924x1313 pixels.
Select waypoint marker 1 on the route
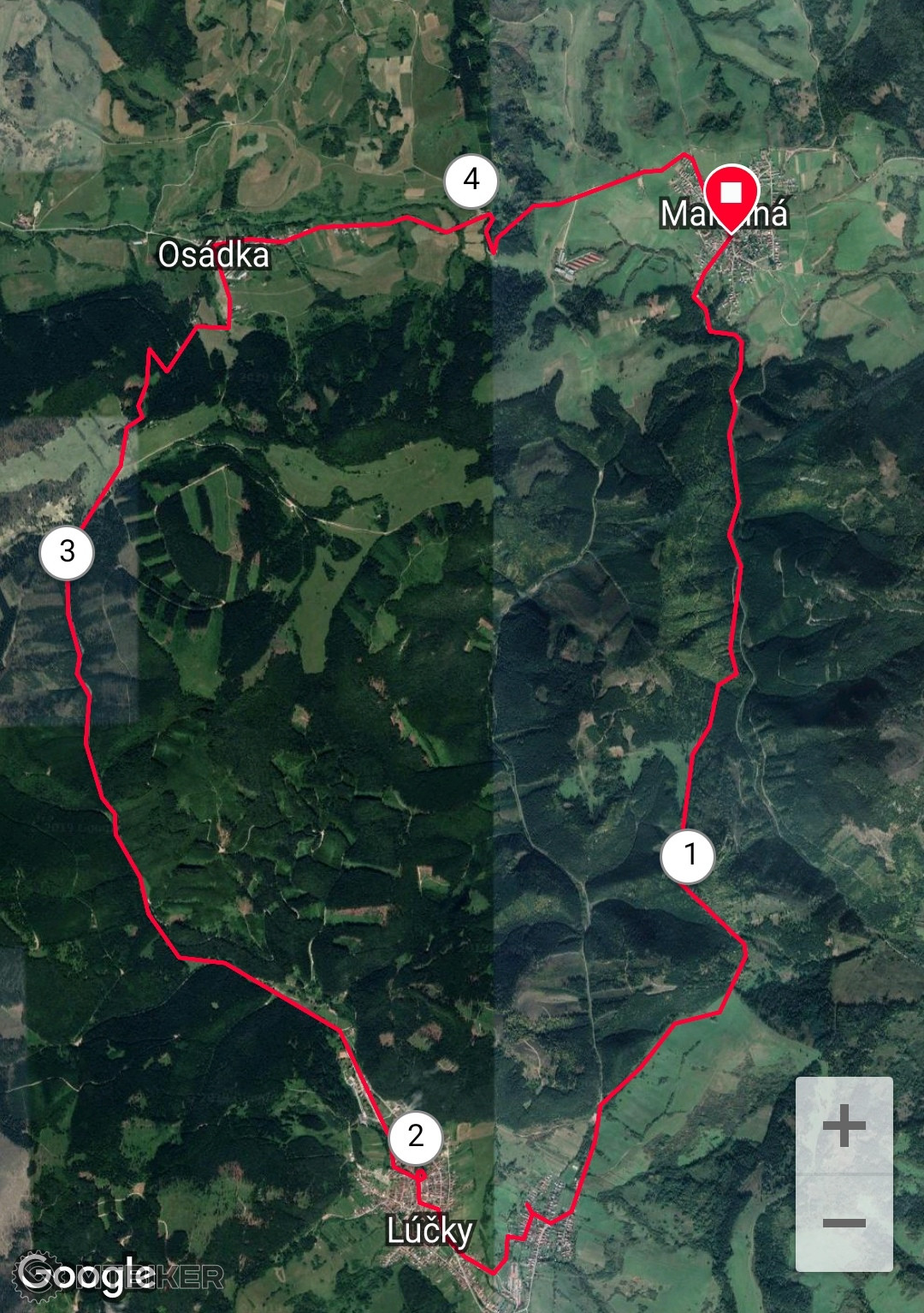(x=689, y=854)
